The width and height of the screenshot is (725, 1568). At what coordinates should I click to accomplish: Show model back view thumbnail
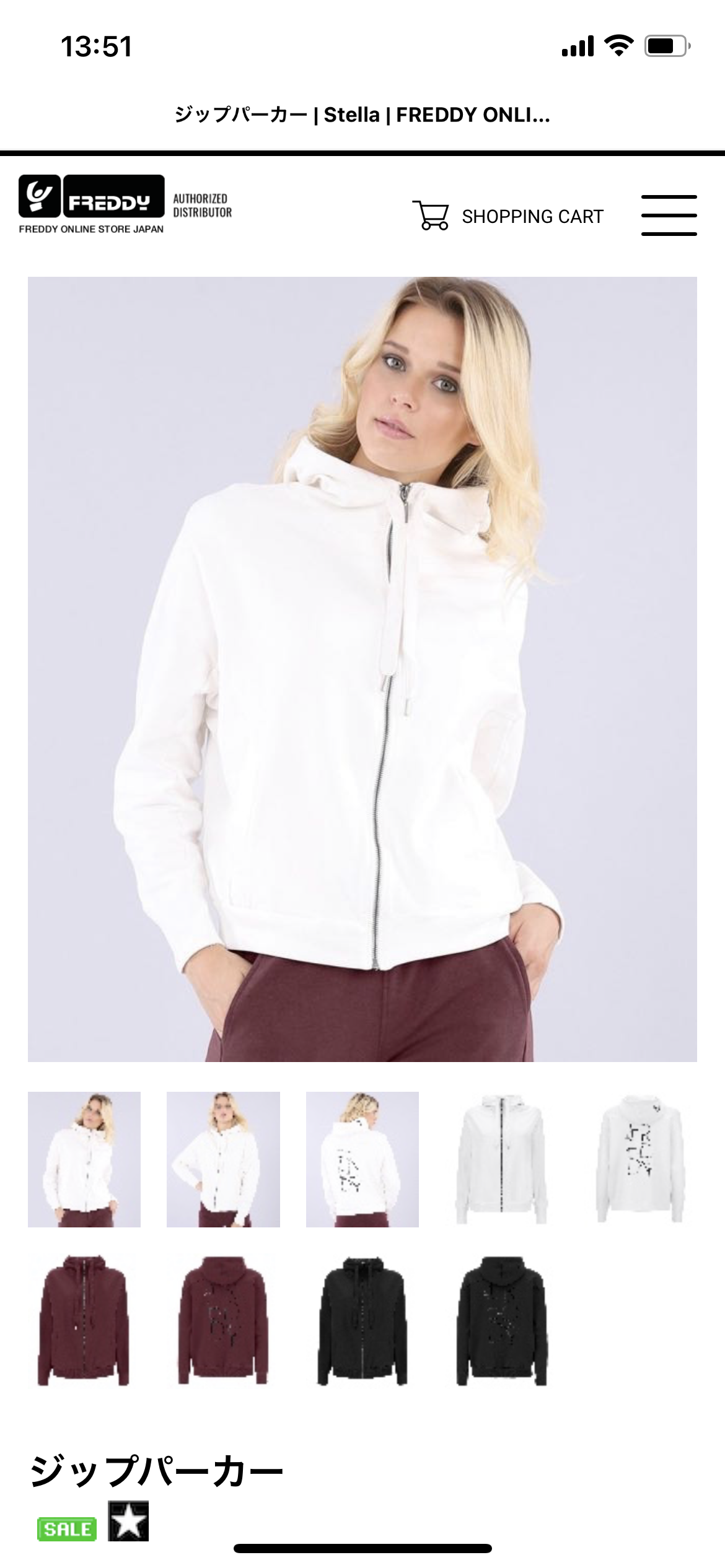coord(362,1159)
